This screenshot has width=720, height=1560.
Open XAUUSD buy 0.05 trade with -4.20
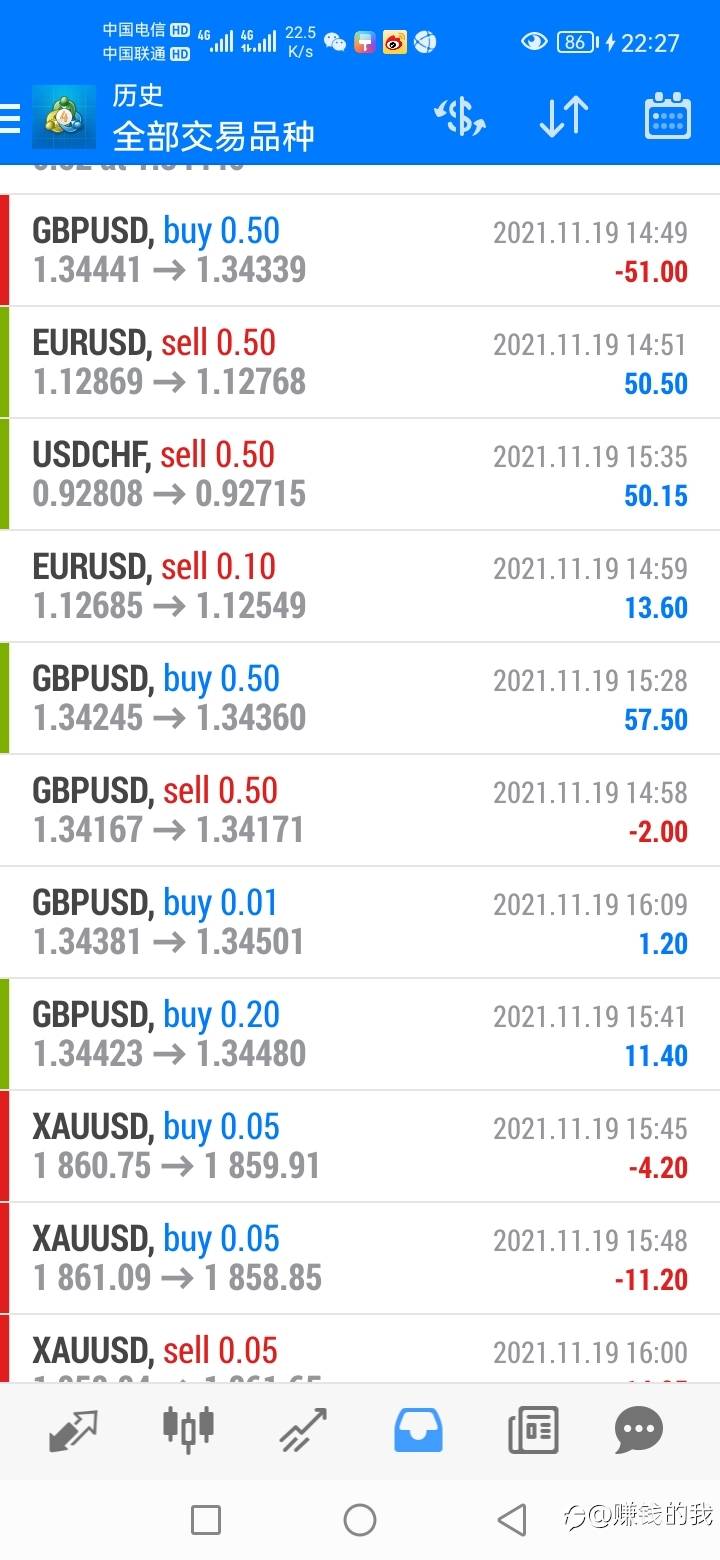(x=360, y=1146)
